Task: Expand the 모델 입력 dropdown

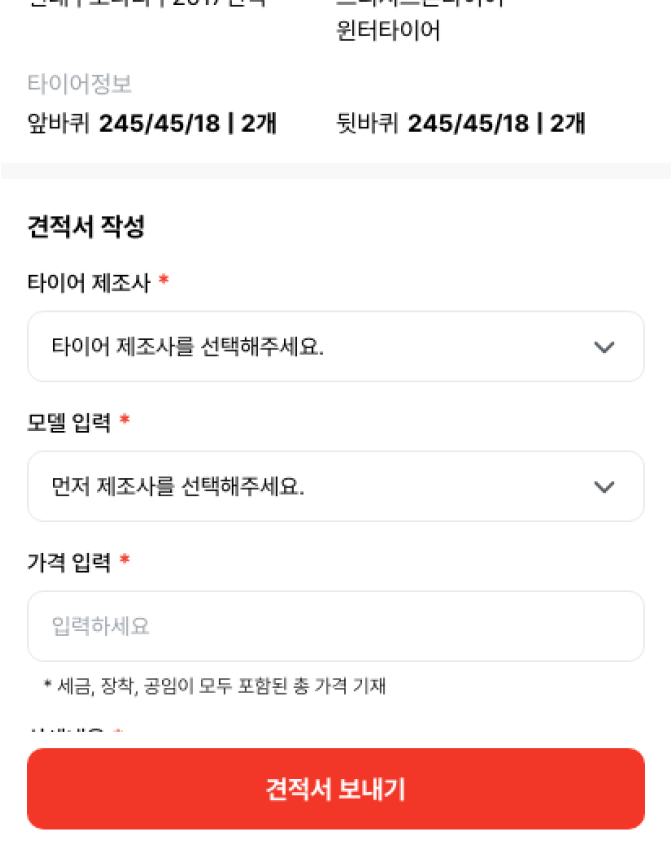Action: tap(335, 487)
